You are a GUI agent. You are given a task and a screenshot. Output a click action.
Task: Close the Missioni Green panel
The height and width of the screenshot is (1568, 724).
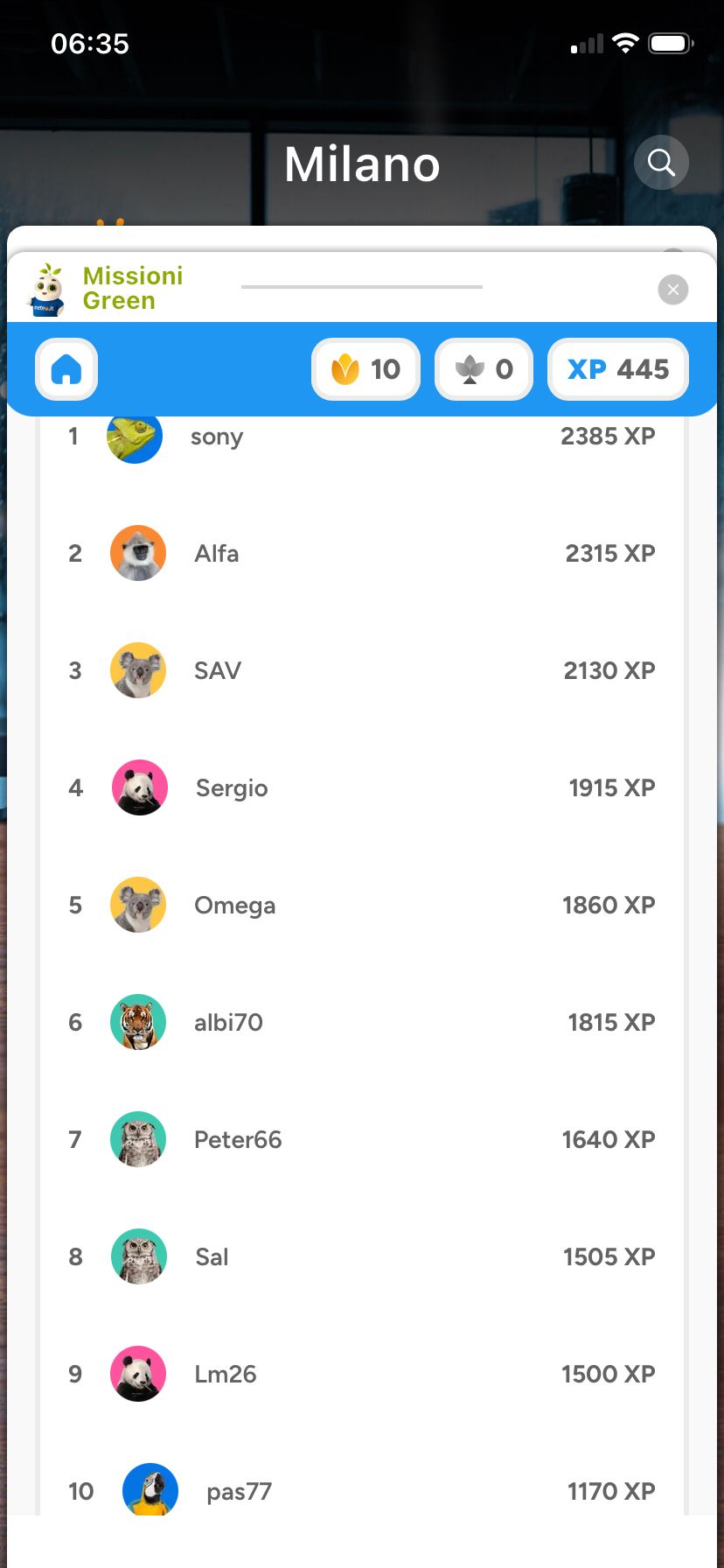[x=672, y=290]
